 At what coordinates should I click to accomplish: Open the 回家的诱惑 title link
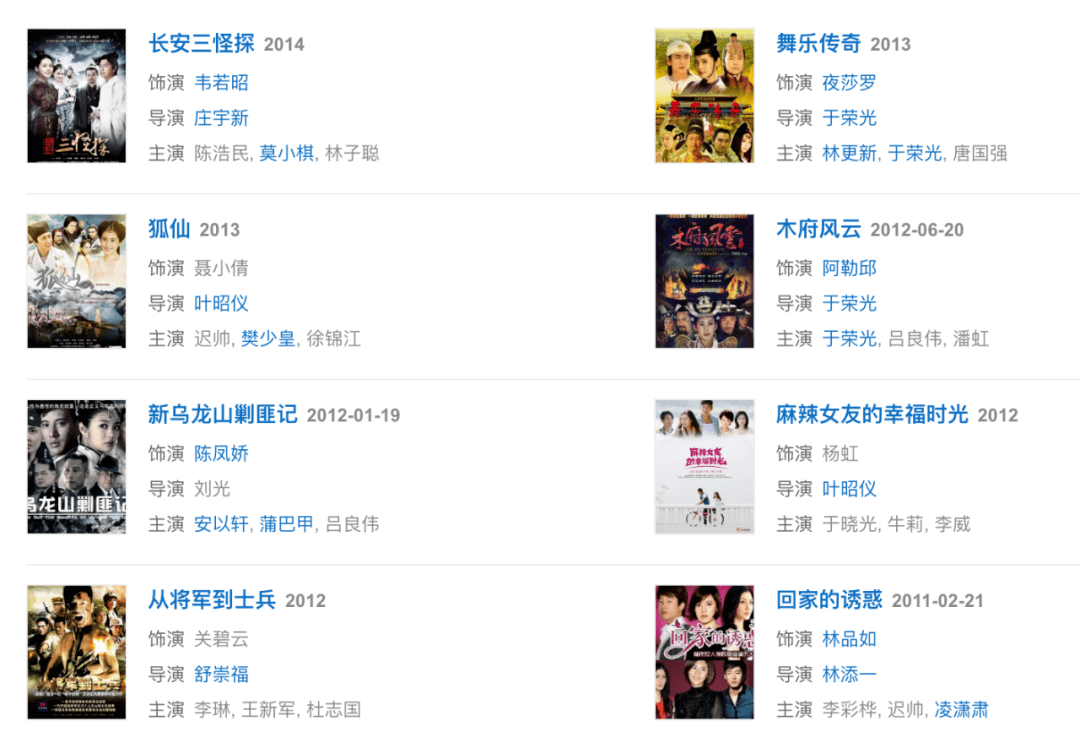[829, 600]
